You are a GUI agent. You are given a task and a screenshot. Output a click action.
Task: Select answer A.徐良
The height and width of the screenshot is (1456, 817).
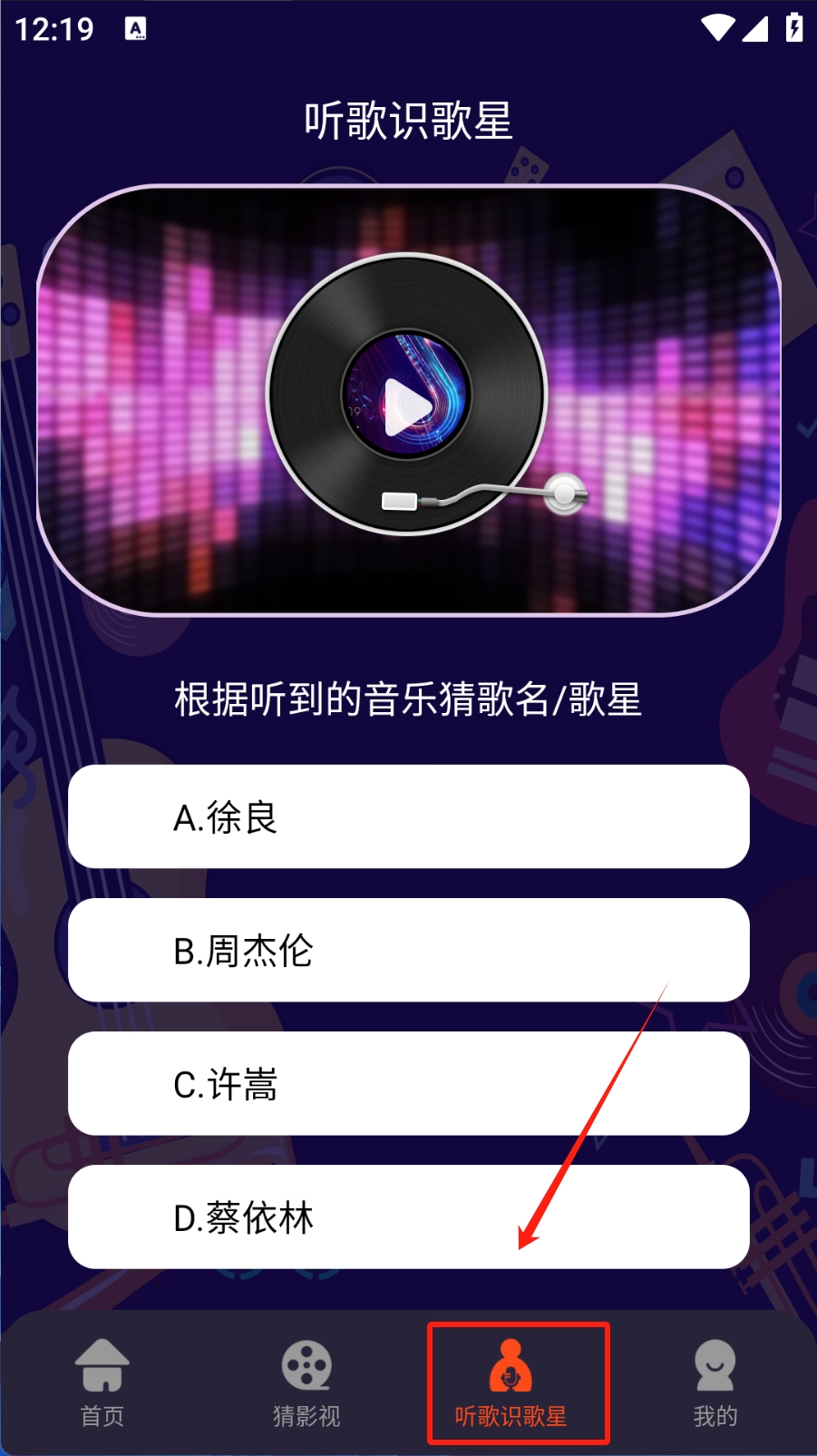coord(408,816)
